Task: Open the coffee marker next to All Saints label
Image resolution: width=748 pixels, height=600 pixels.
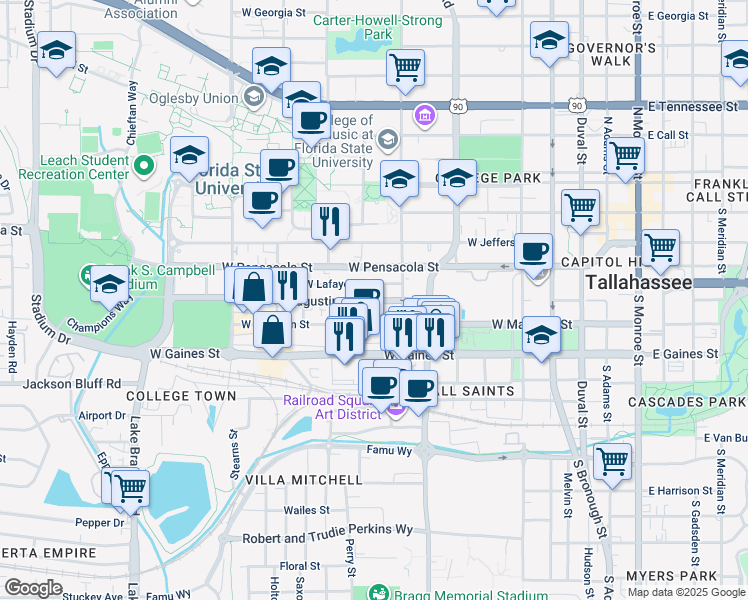Action: (x=419, y=389)
